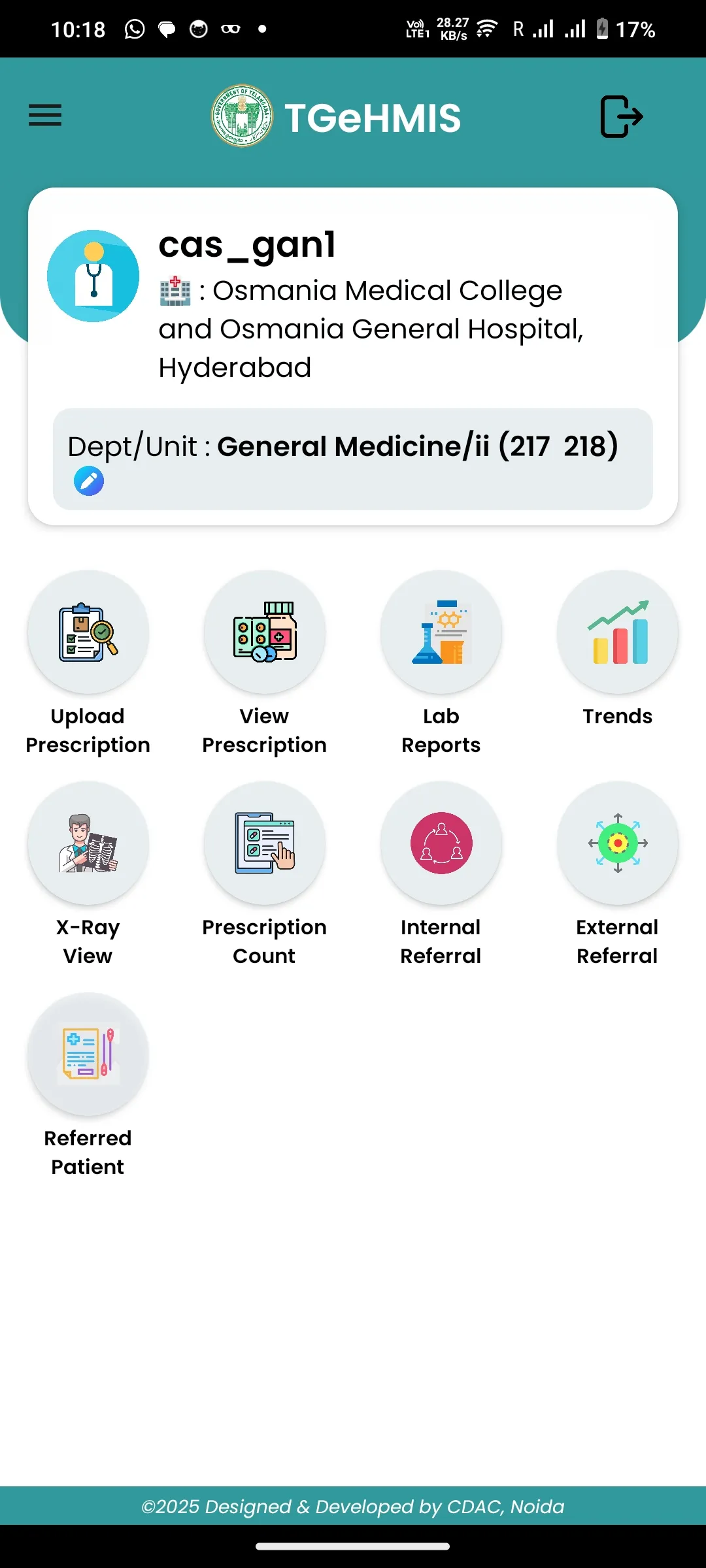Viewport: 706px width, 1568px height.
Task: Edit the Dept/Unit with the pencil icon
Action: pos(90,480)
